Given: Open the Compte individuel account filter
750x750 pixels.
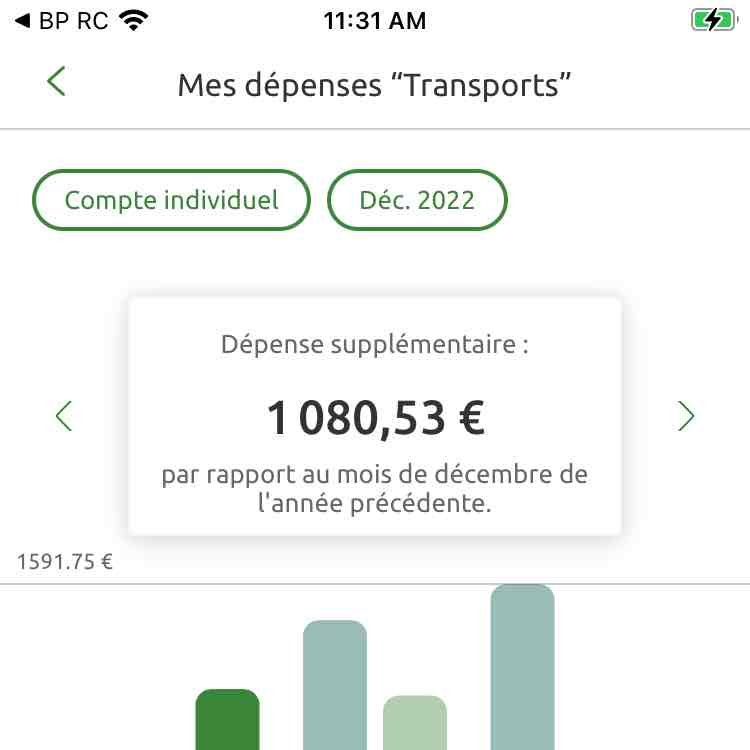Looking at the screenshot, I should click(x=171, y=200).
